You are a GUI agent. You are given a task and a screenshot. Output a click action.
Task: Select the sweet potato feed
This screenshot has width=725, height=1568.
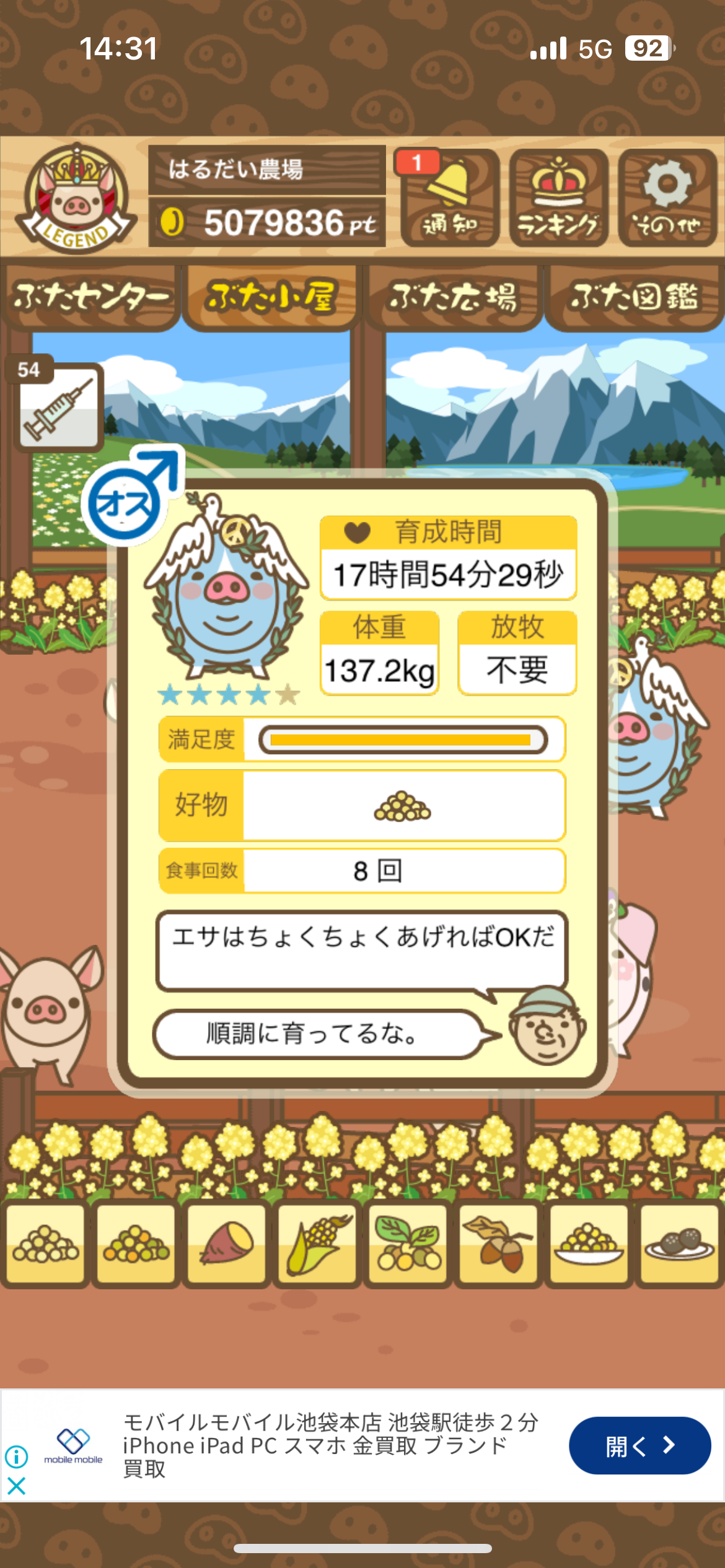click(227, 1244)
